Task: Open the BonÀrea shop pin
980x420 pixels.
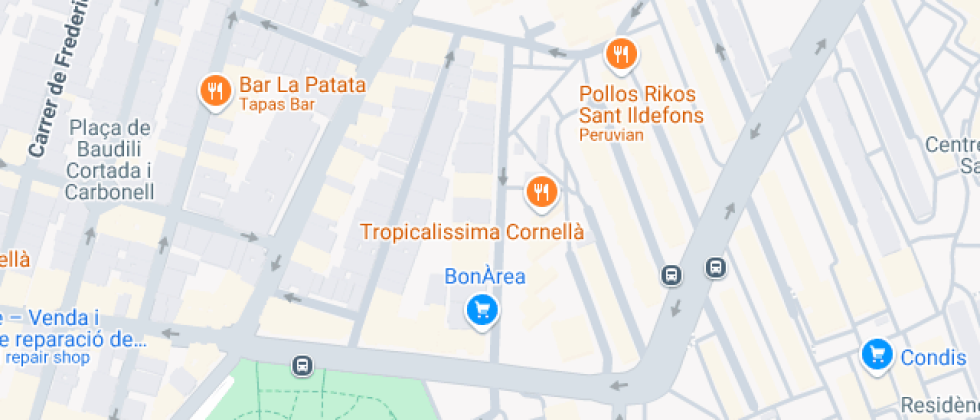Action: coord(483,310)
